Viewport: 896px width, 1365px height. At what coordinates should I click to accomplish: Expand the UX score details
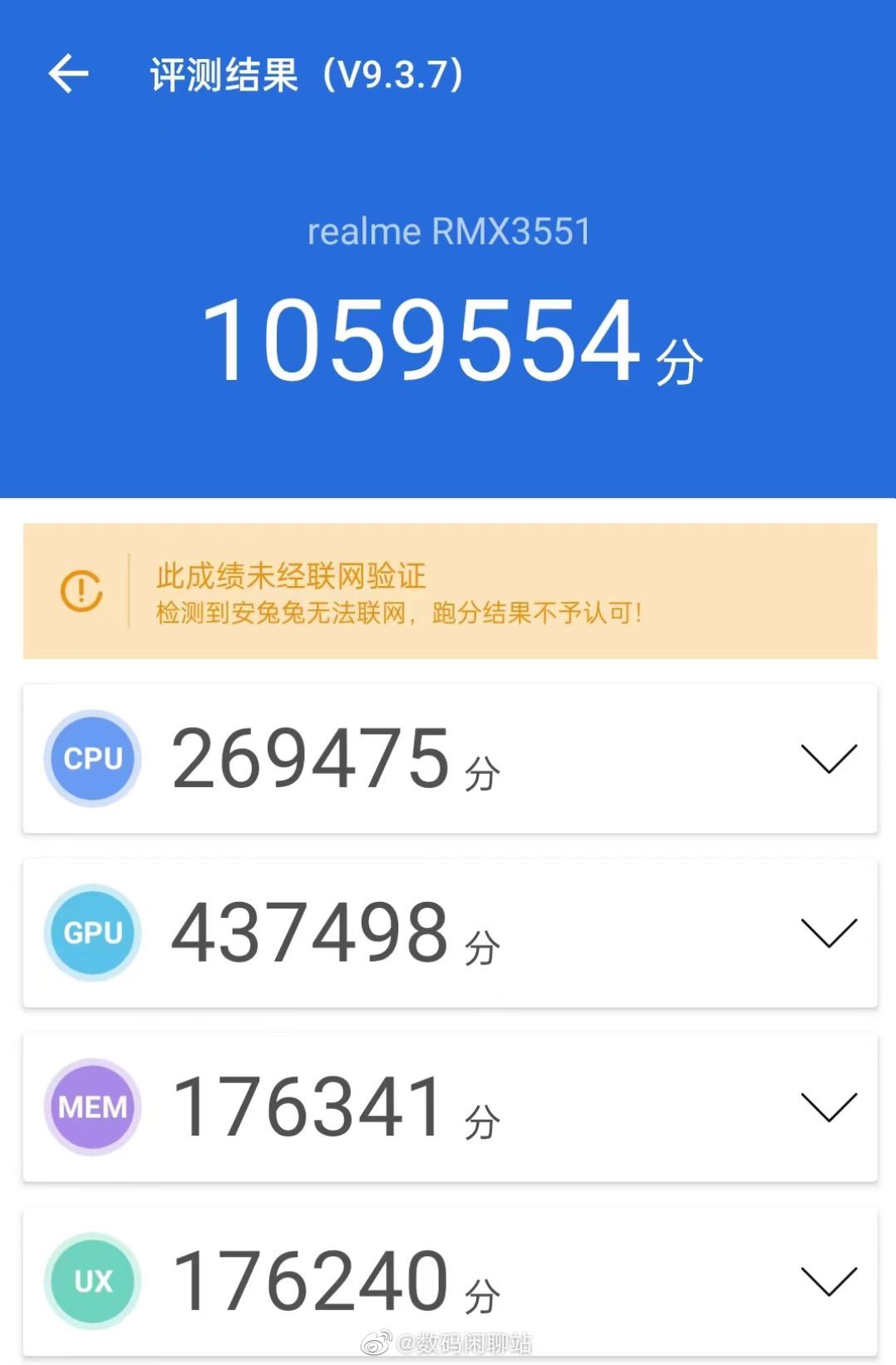click(x=828, y=1281)
